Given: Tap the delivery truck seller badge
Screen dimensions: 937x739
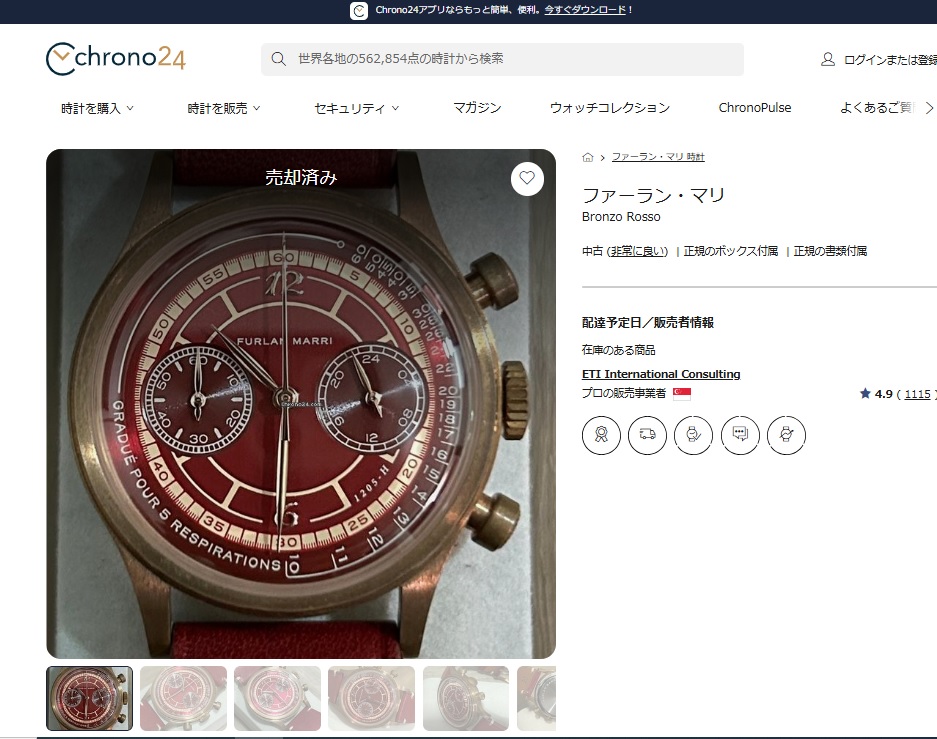Looking at the screenshot, I should tap(647, 435).
